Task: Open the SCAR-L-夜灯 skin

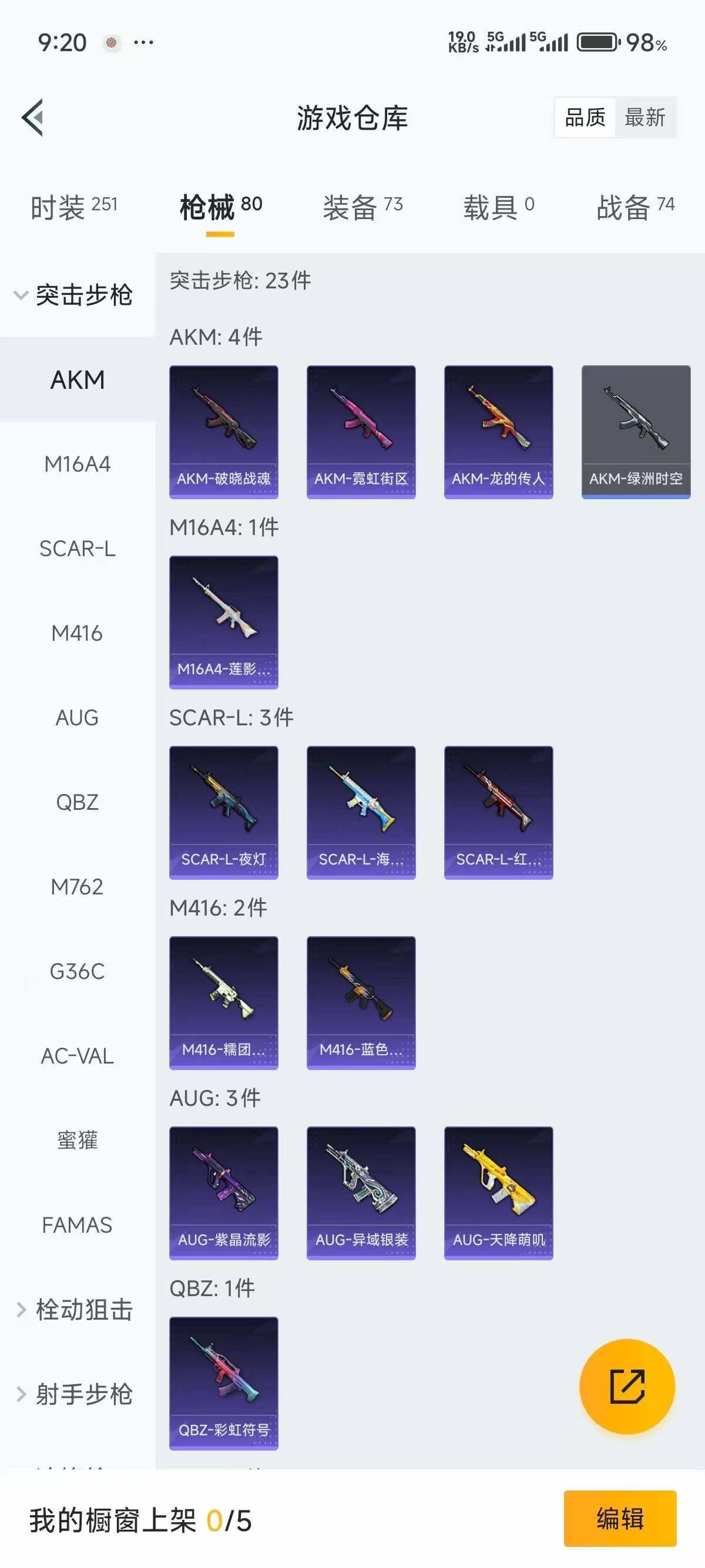Action: click(223, 812)
